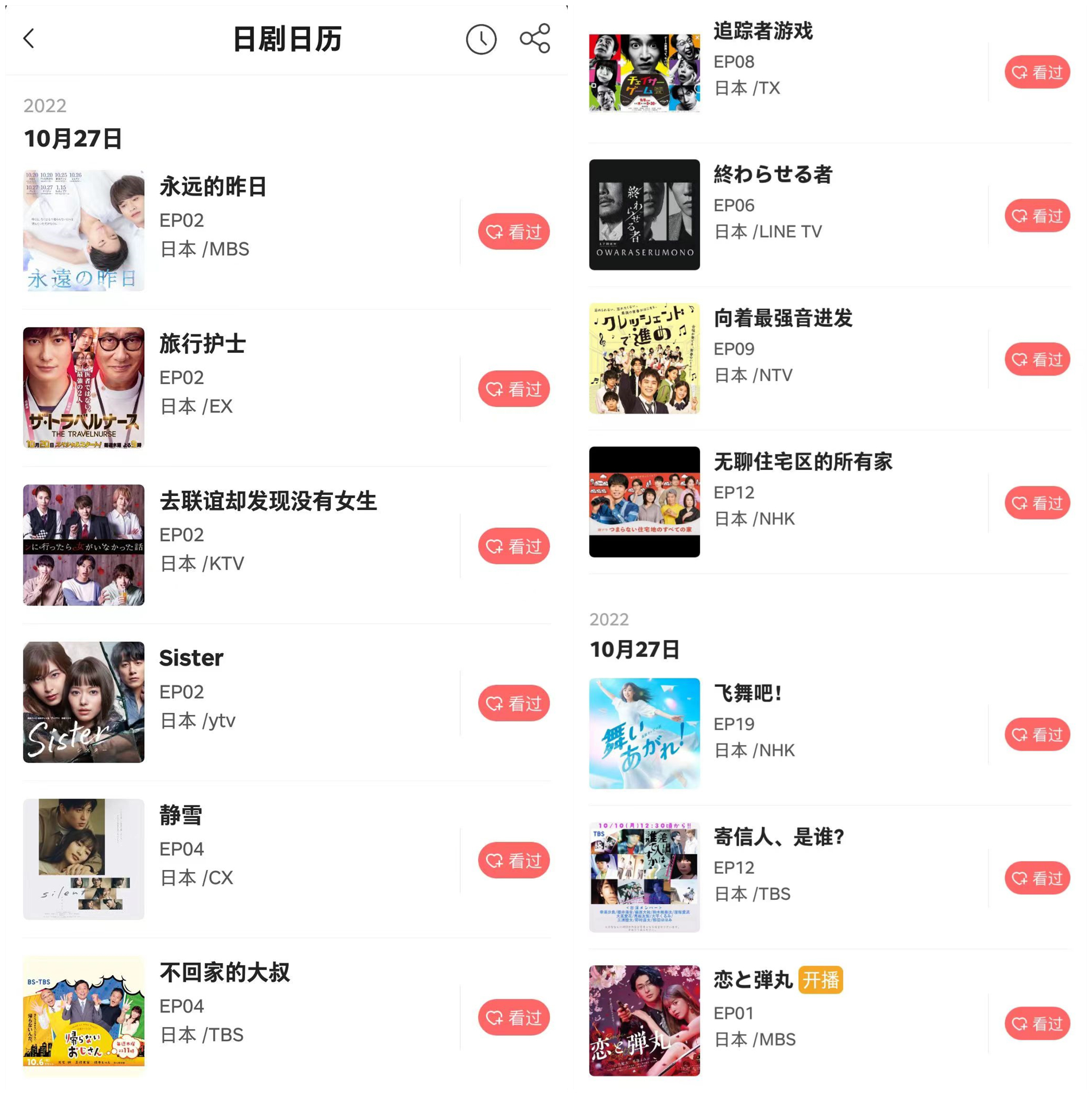Open the 終わらせる者 EP06 entry
Screen dimensions: 1092x1095
coord(772,175)
